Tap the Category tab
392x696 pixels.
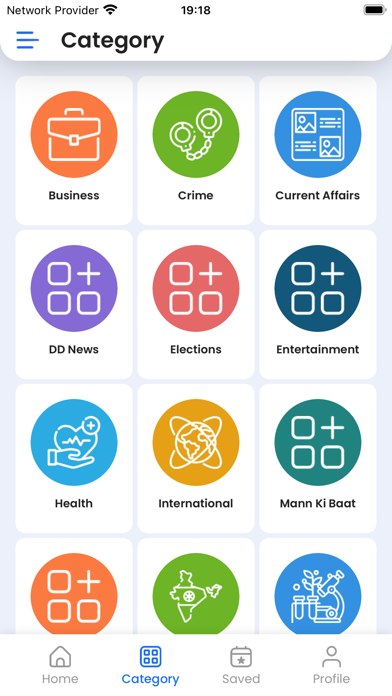pyautogui.click(x=150, y=665)
